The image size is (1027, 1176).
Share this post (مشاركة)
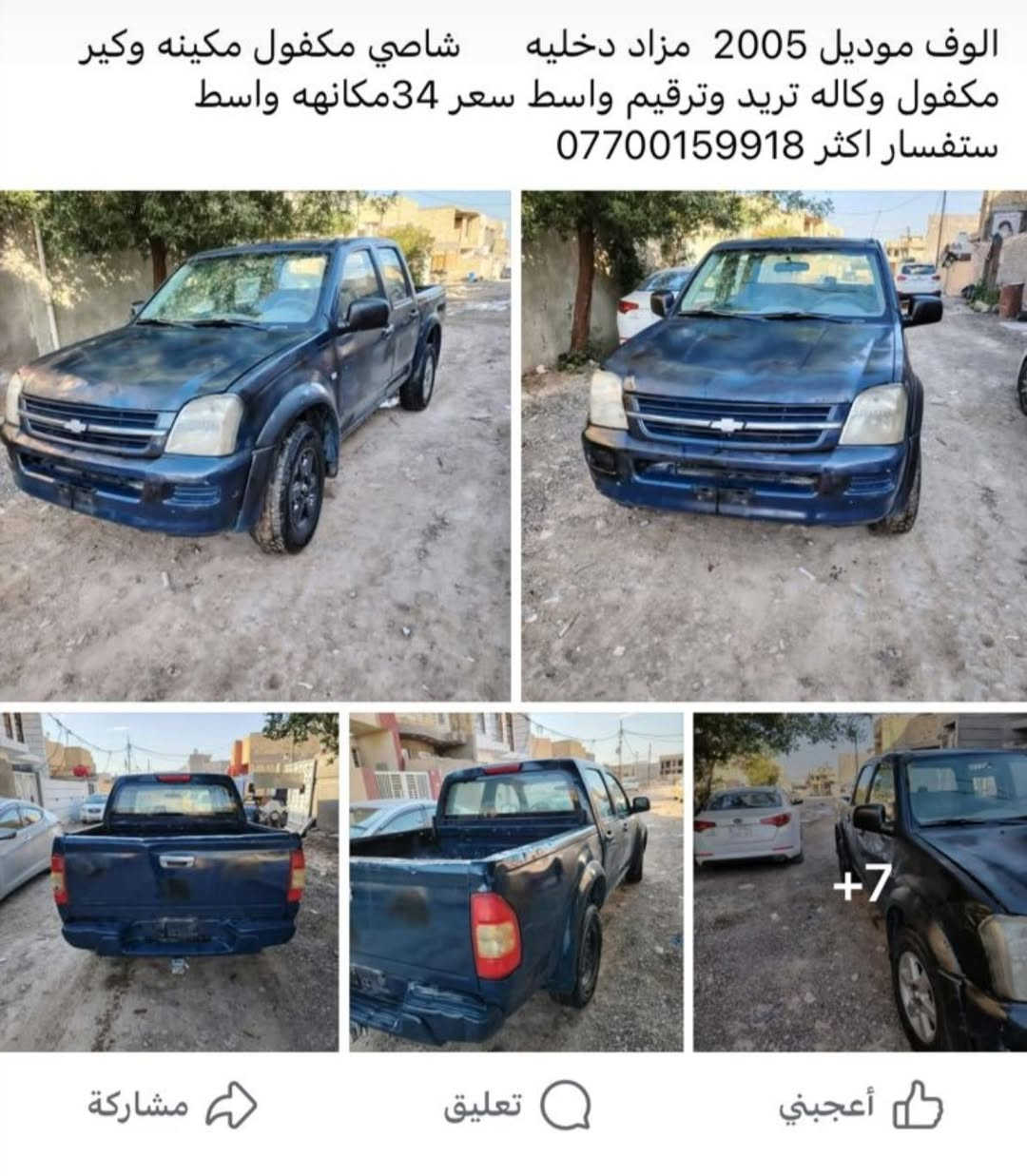pos(173,1107)
